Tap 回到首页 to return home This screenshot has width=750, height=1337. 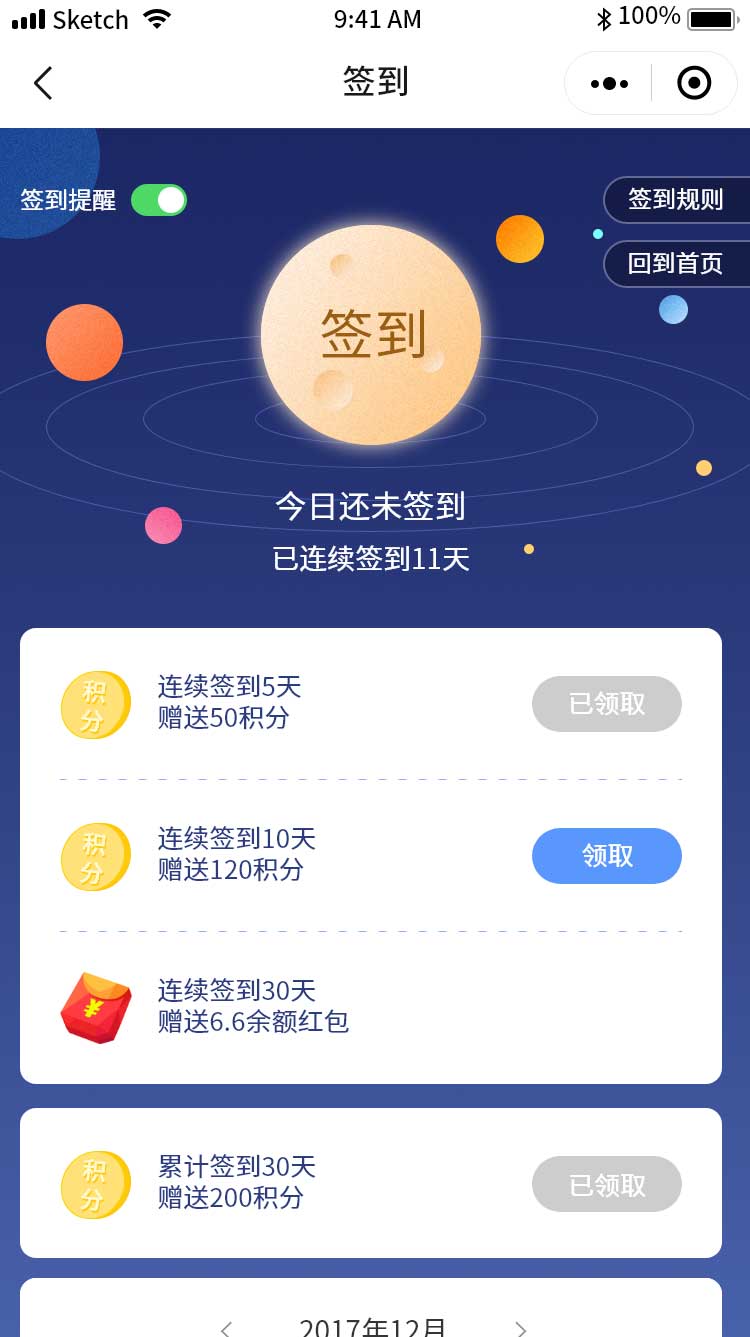tap(676, 263)
